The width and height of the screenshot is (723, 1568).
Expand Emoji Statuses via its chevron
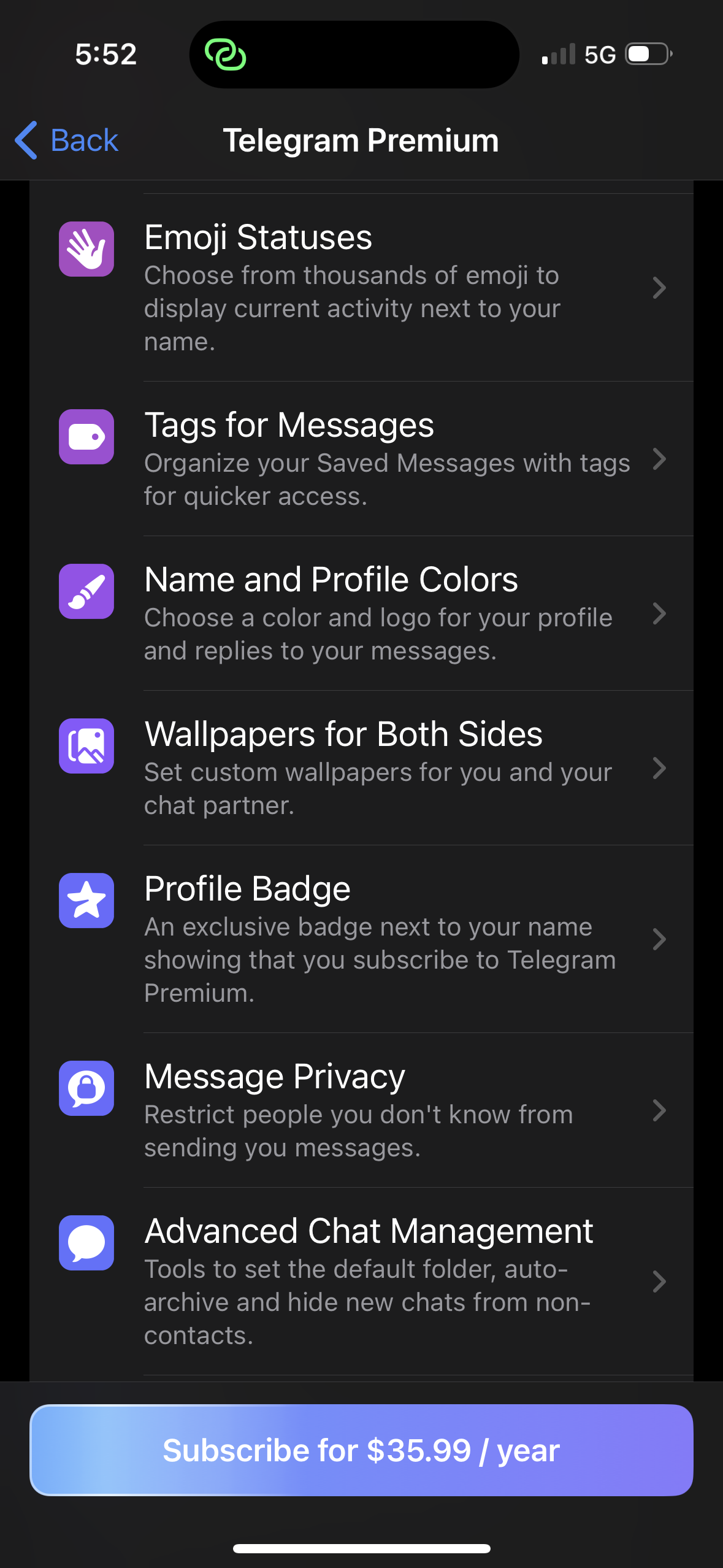coord(660,288)
